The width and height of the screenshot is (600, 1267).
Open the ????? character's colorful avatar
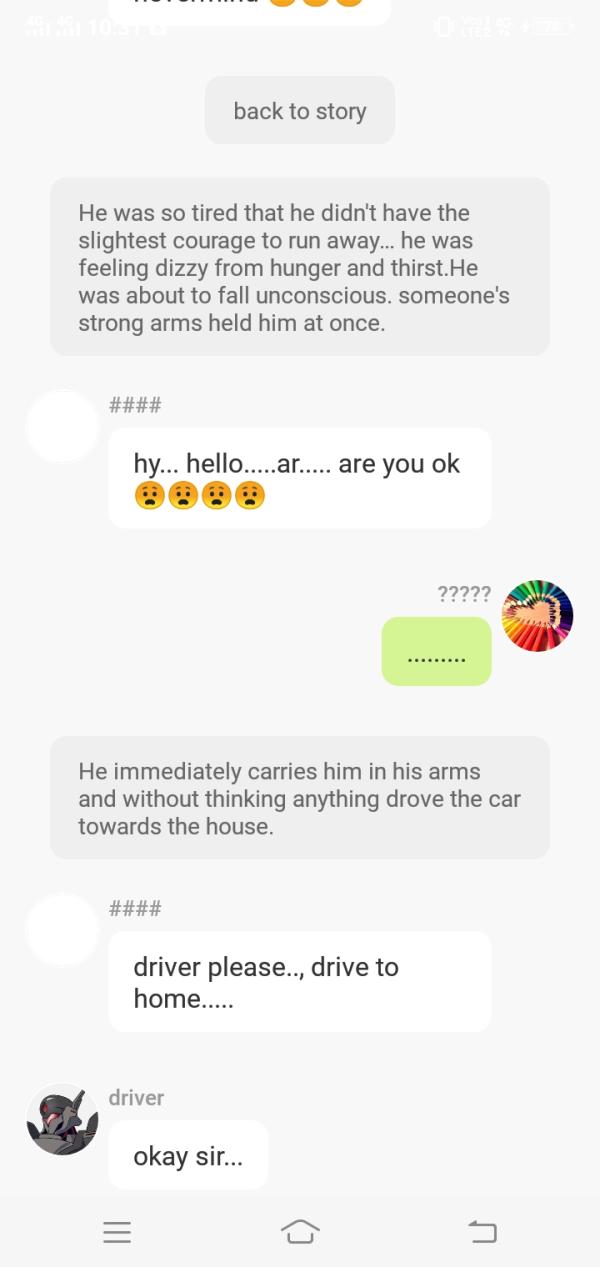pos(537,616)
